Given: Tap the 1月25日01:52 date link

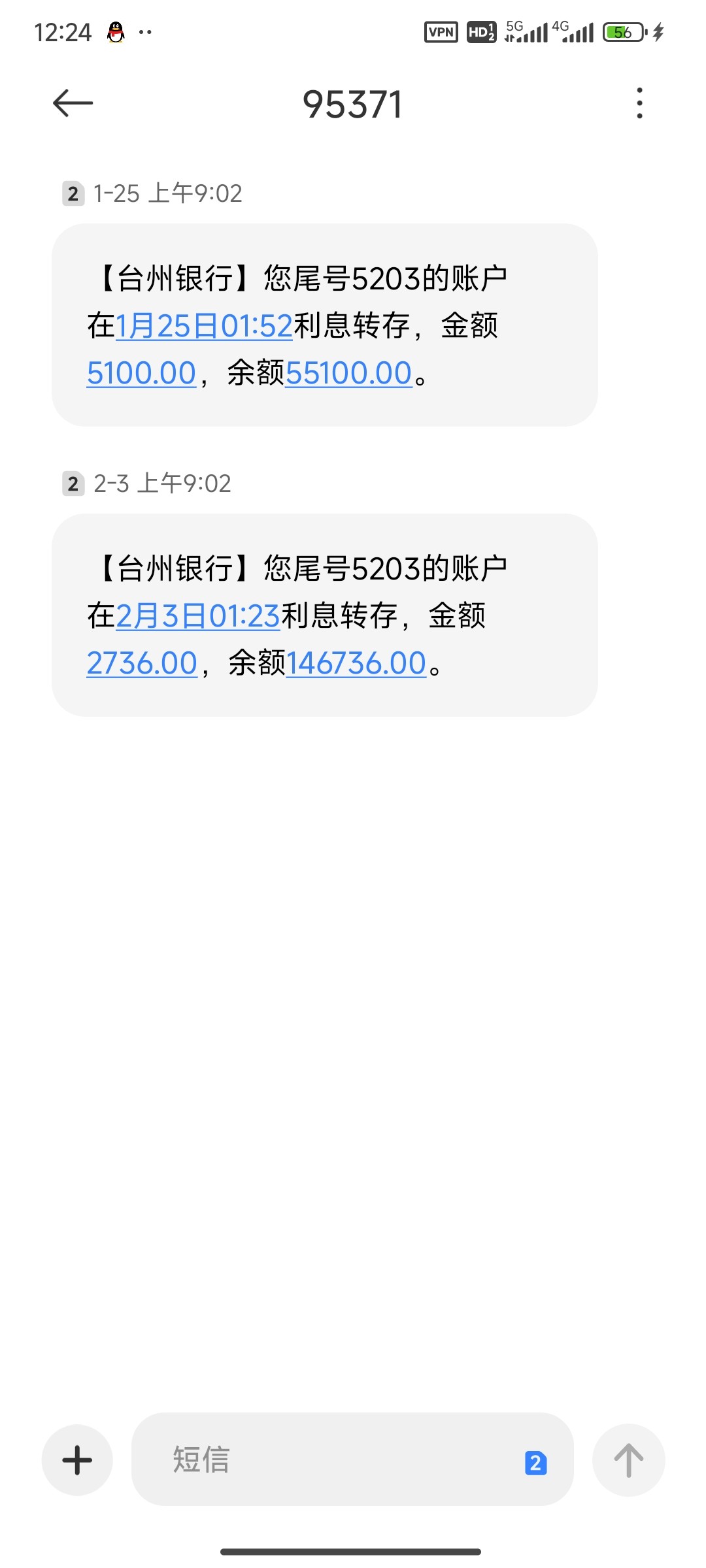Looking at the screenshot, I should [204, 325].
